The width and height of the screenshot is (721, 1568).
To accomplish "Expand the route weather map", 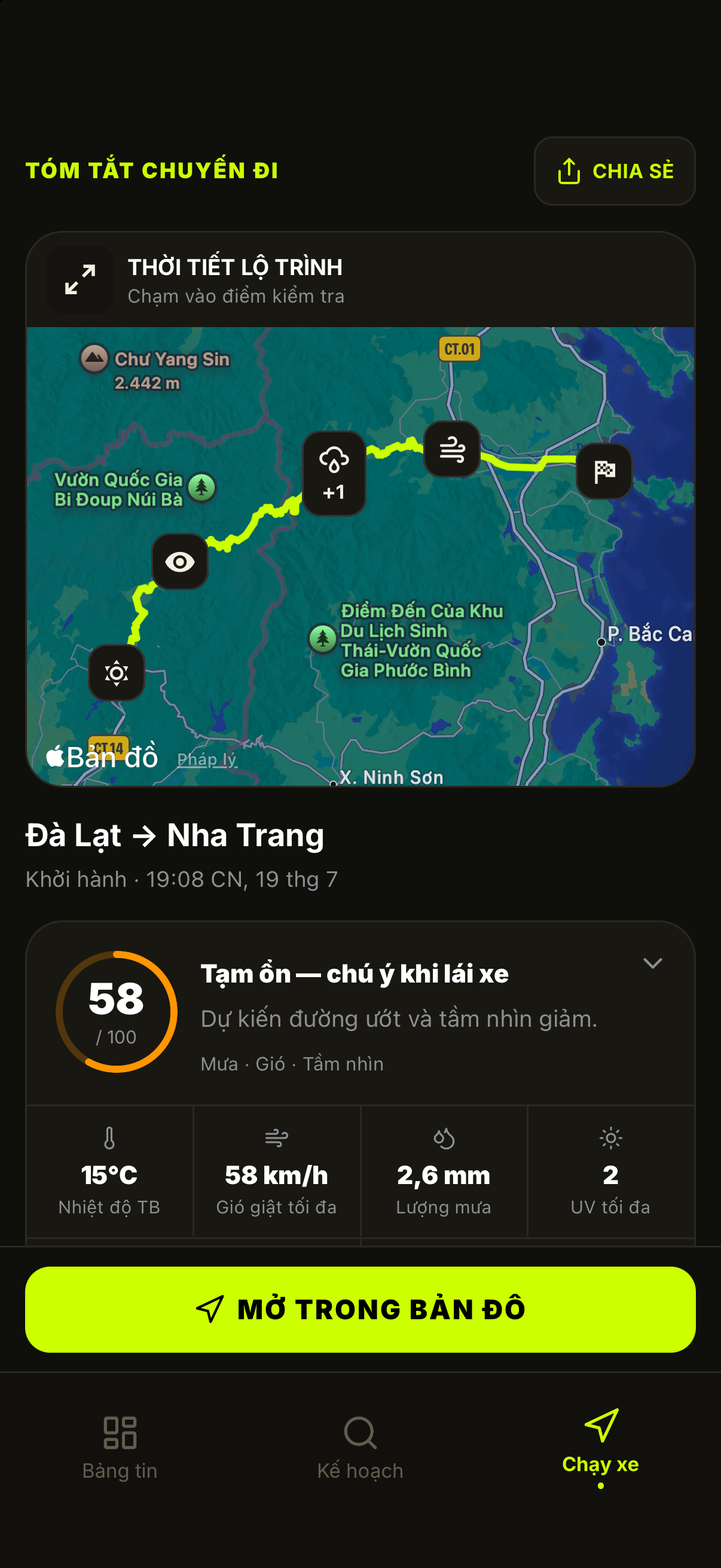I will [x=80, y=280].
